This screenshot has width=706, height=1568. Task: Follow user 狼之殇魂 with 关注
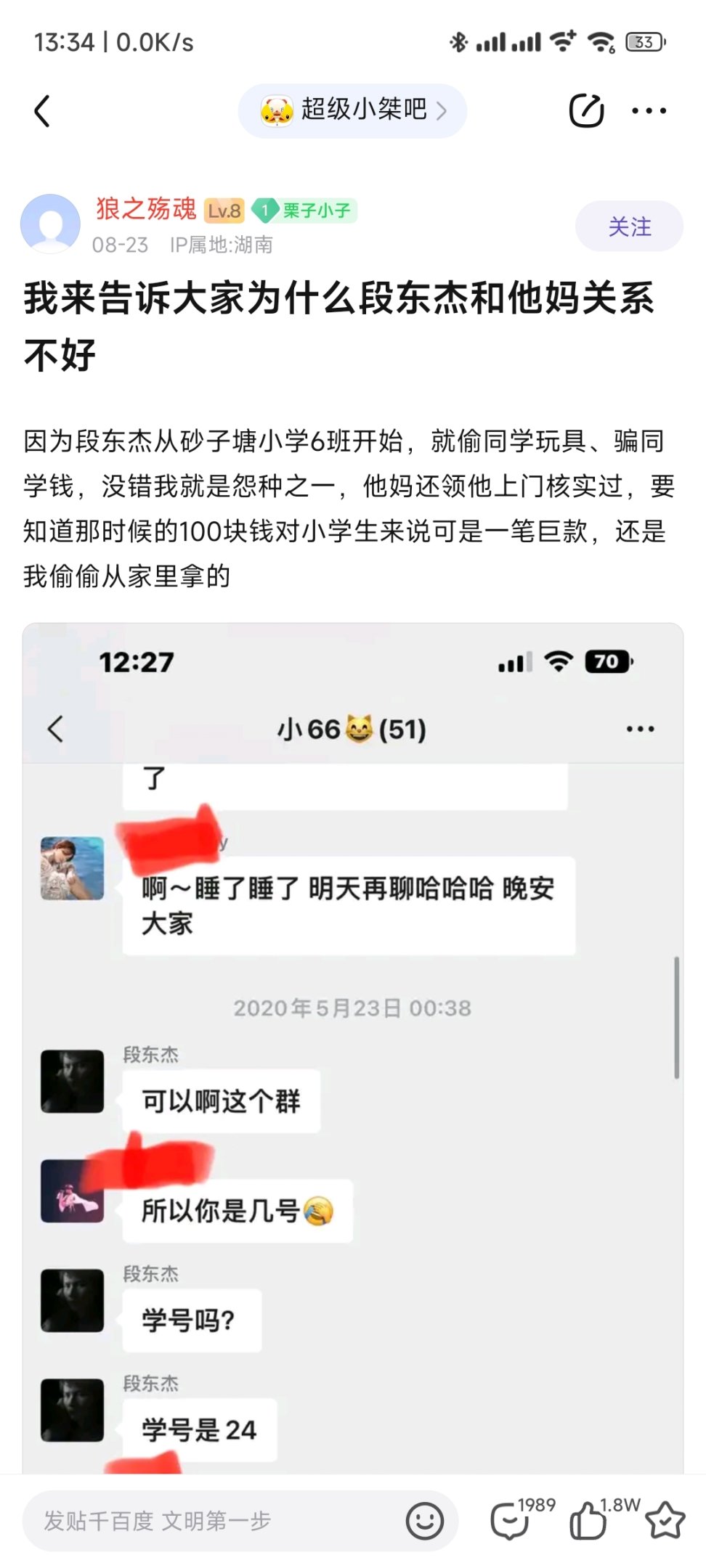pyautogui.click(x=629, y=226)
